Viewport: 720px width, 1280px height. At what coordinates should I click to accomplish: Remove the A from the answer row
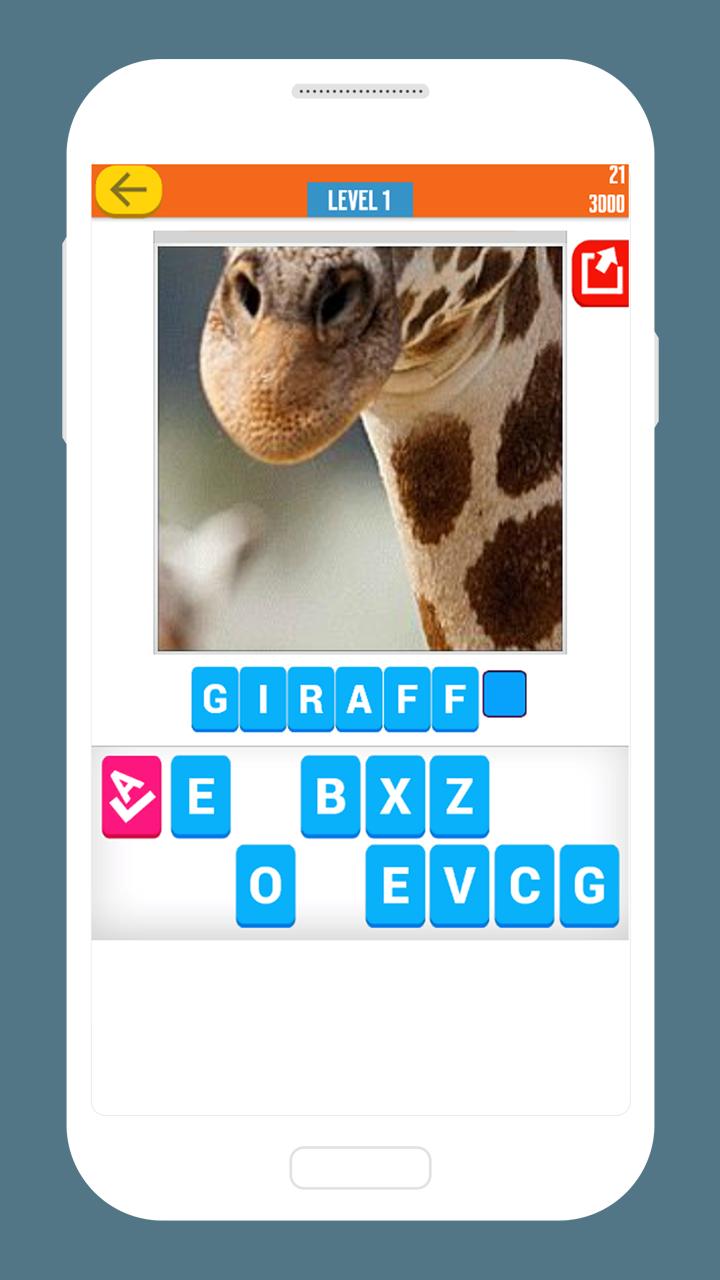359,699
